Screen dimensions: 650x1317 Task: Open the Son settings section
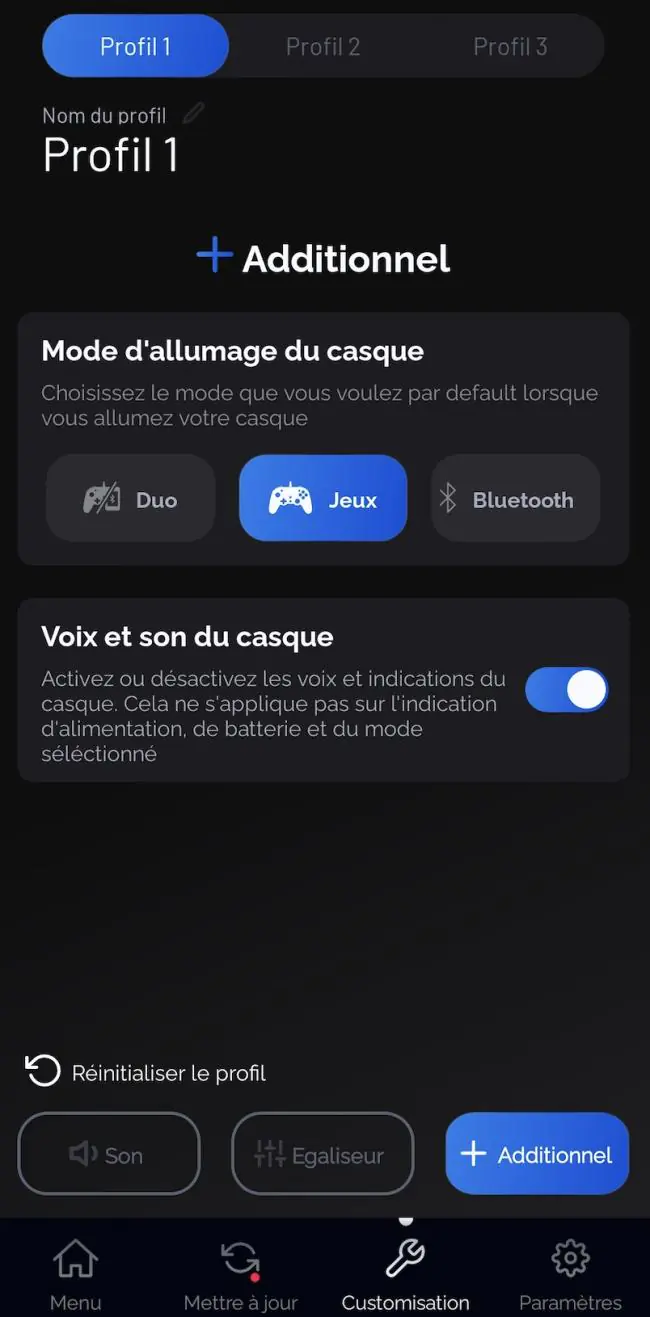109,1154
